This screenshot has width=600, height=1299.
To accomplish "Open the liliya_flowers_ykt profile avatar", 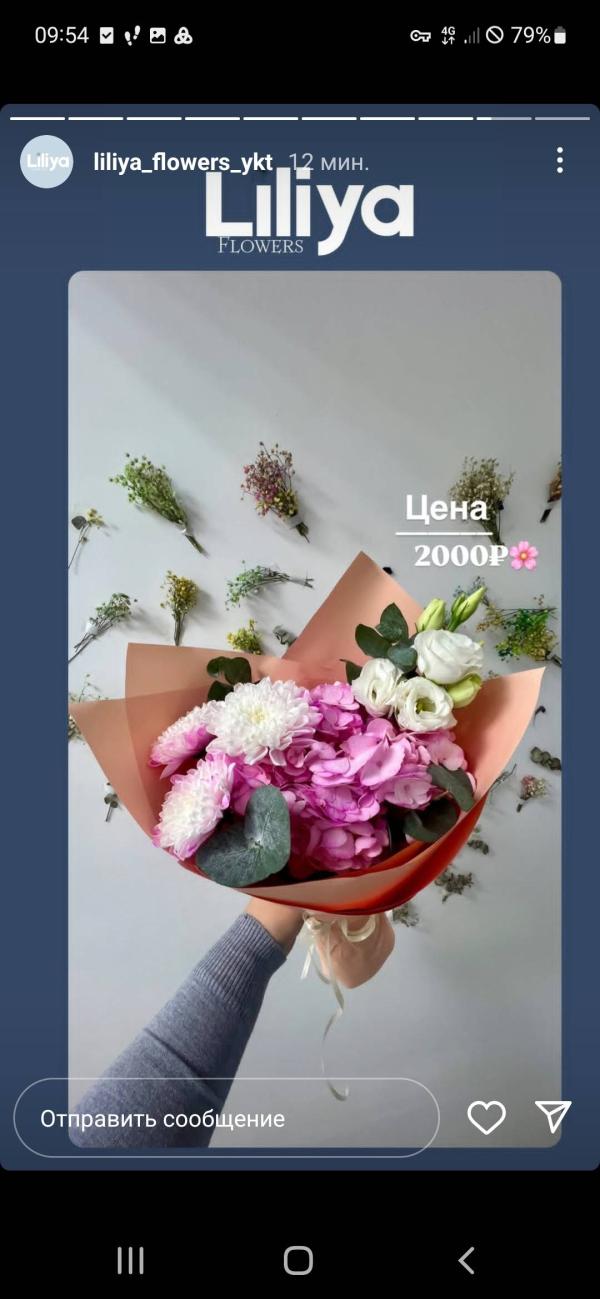I will tap(47, 161).
